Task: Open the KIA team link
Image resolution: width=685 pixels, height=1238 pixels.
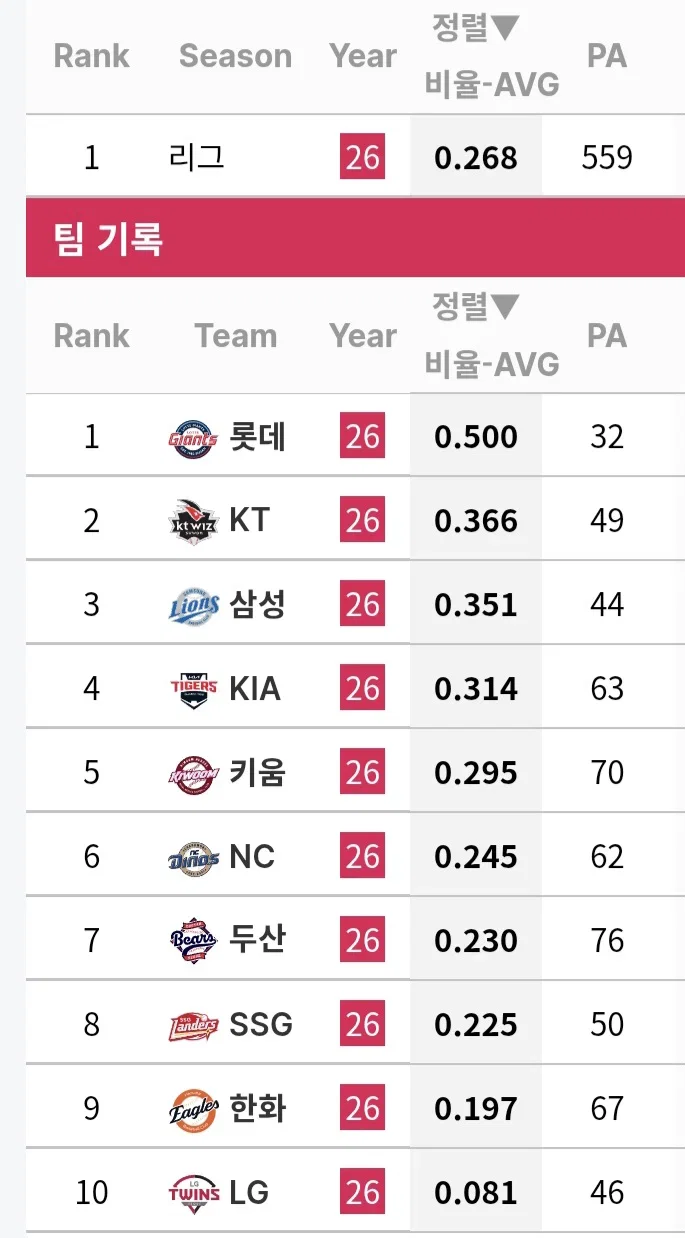Action: click(255, 689)
